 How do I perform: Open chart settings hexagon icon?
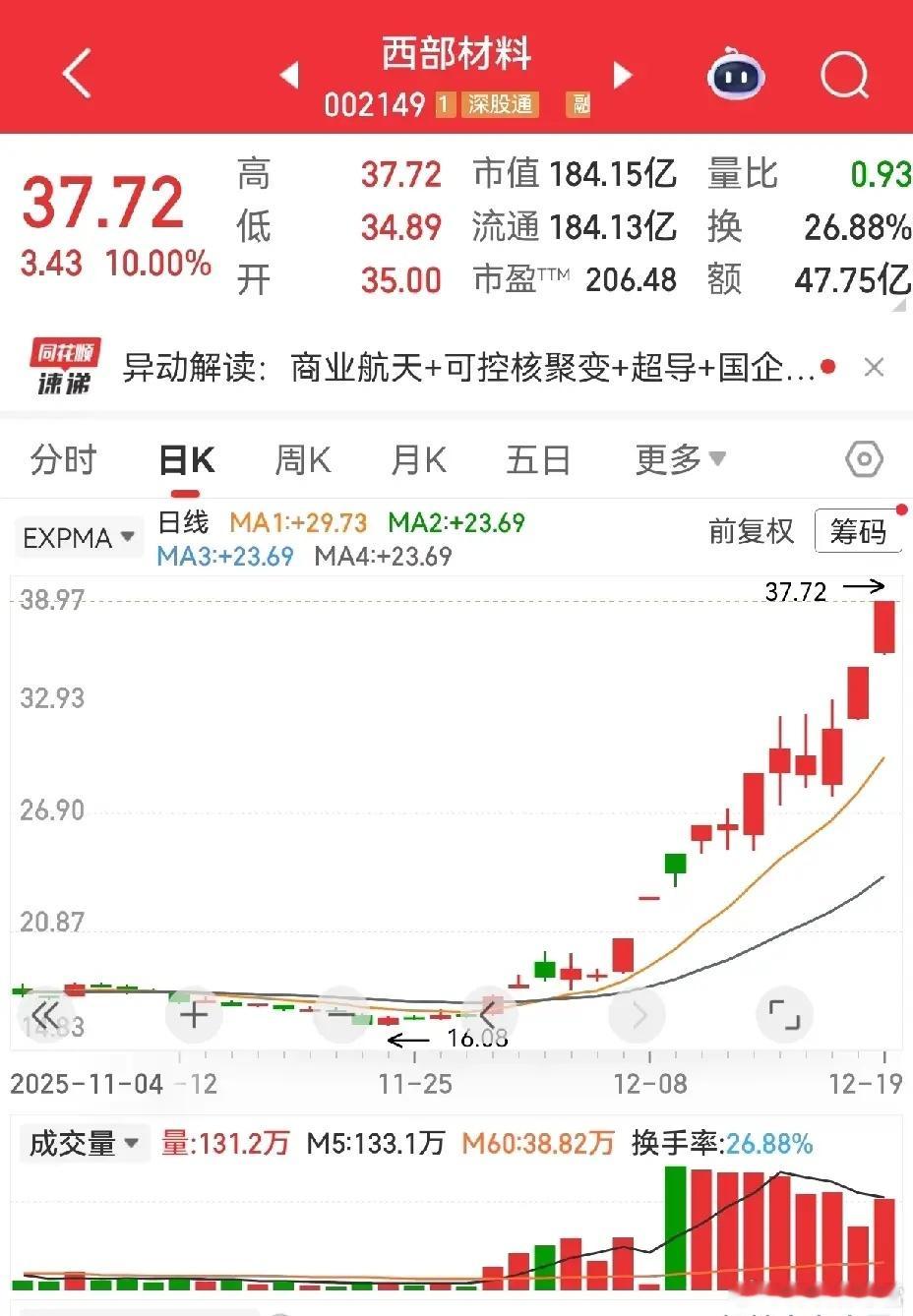(864, 459)
